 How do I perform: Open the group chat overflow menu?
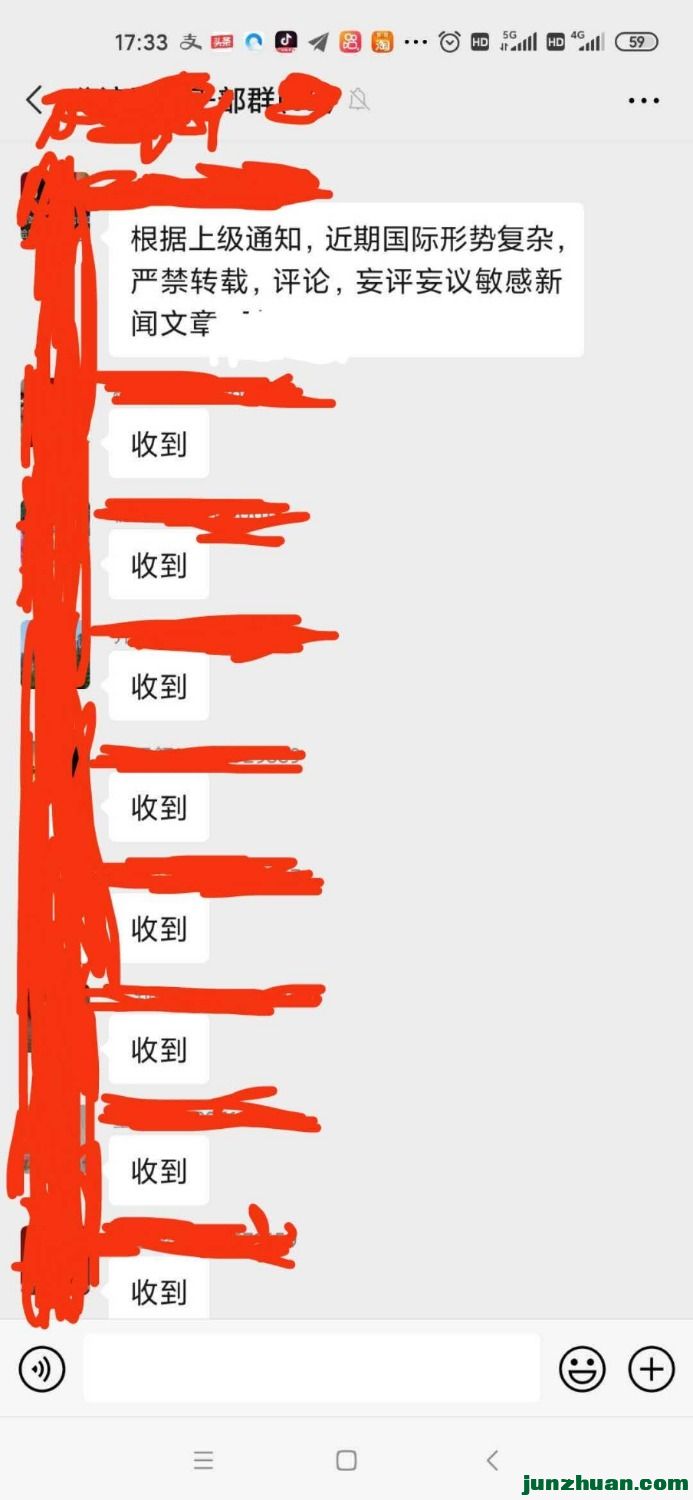click(x=643, y=101)
